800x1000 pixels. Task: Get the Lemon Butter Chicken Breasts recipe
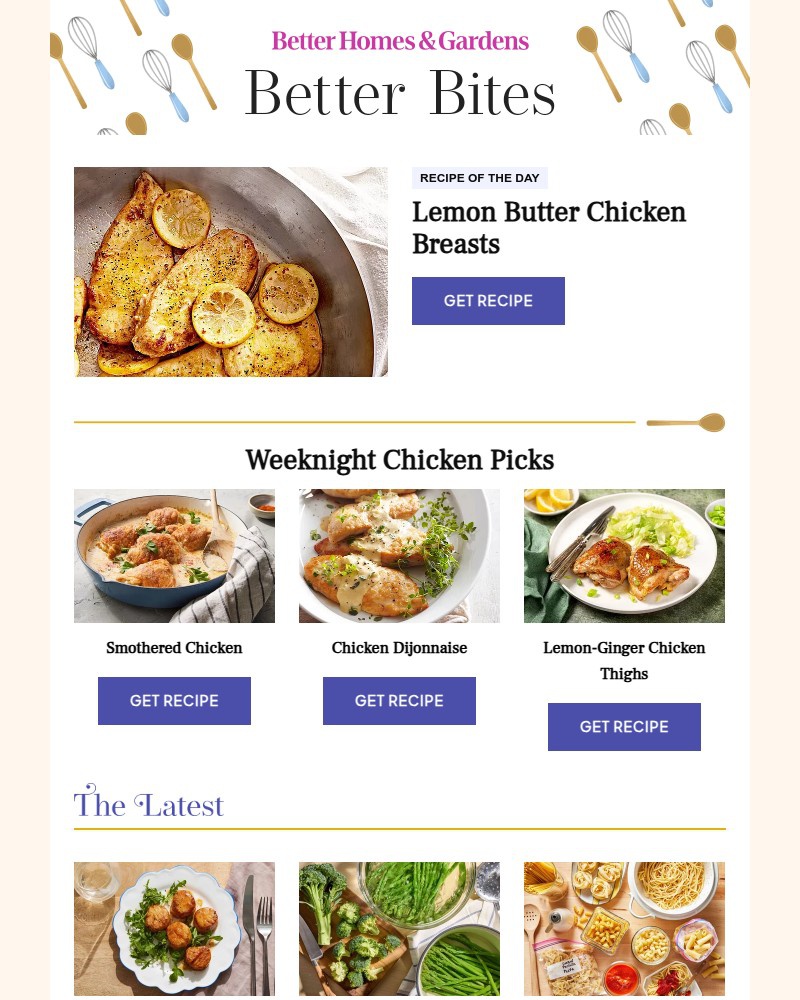488,301
